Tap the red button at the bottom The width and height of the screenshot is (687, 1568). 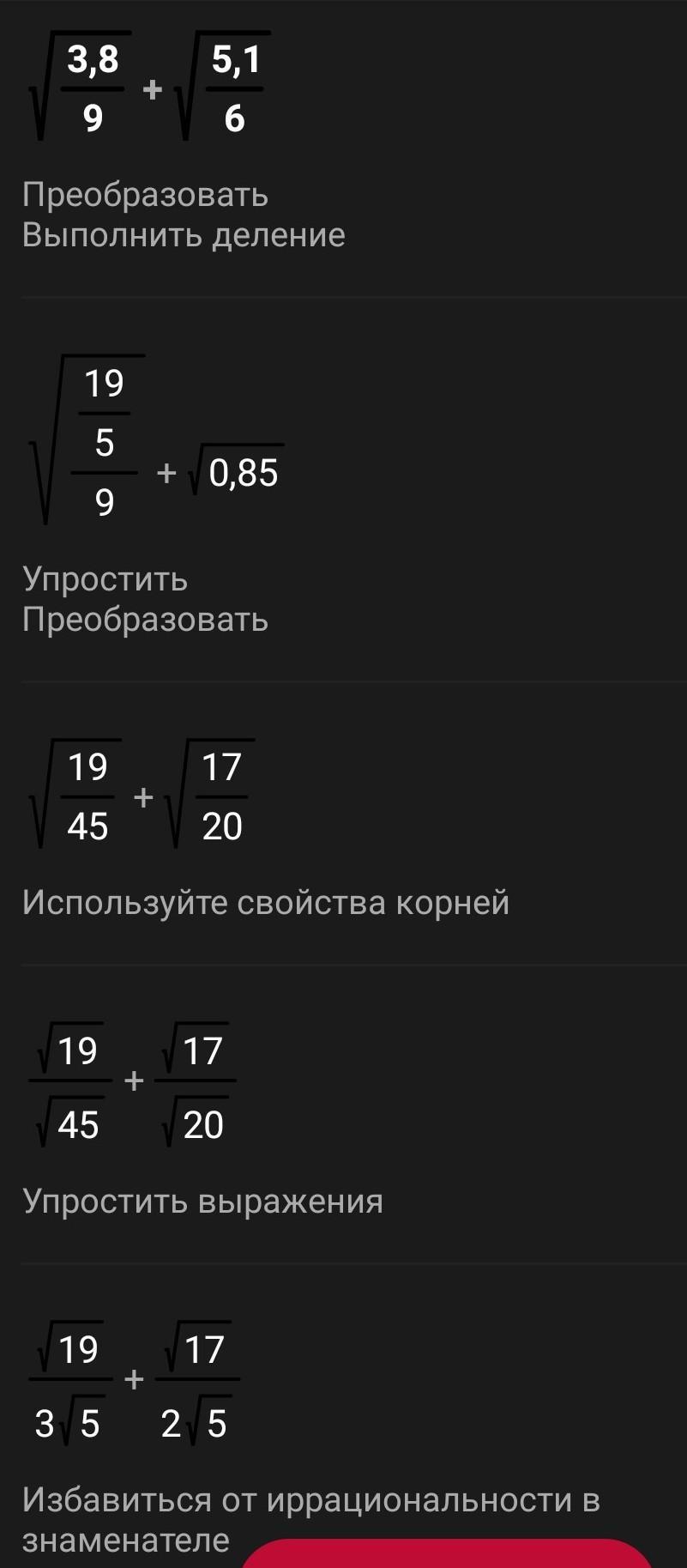(447, 1553)
